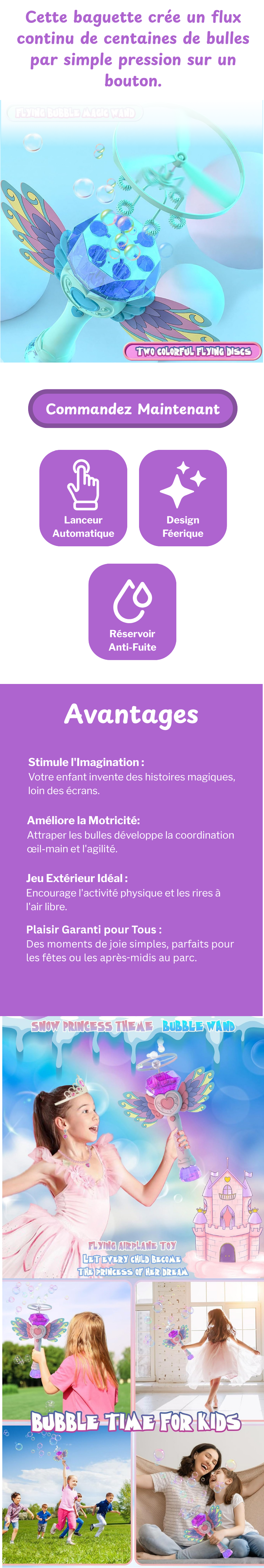264x1568 pixels.
Task: Tap the Commandez Maintenant button
Action: coord(132,408)
